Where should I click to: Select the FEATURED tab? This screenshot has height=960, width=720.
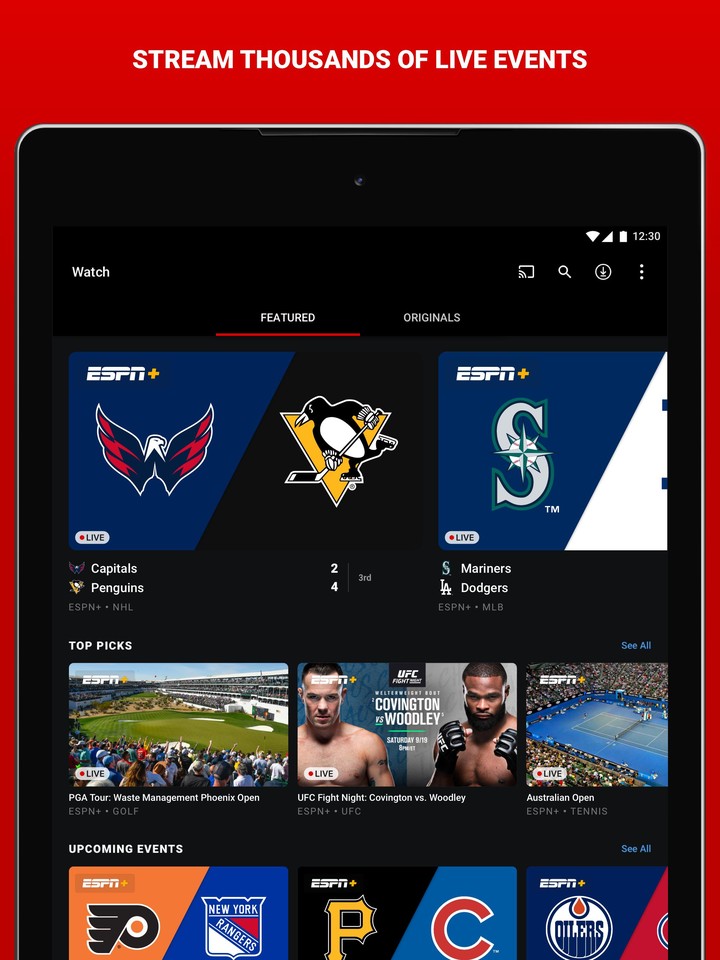coord(287,317)
